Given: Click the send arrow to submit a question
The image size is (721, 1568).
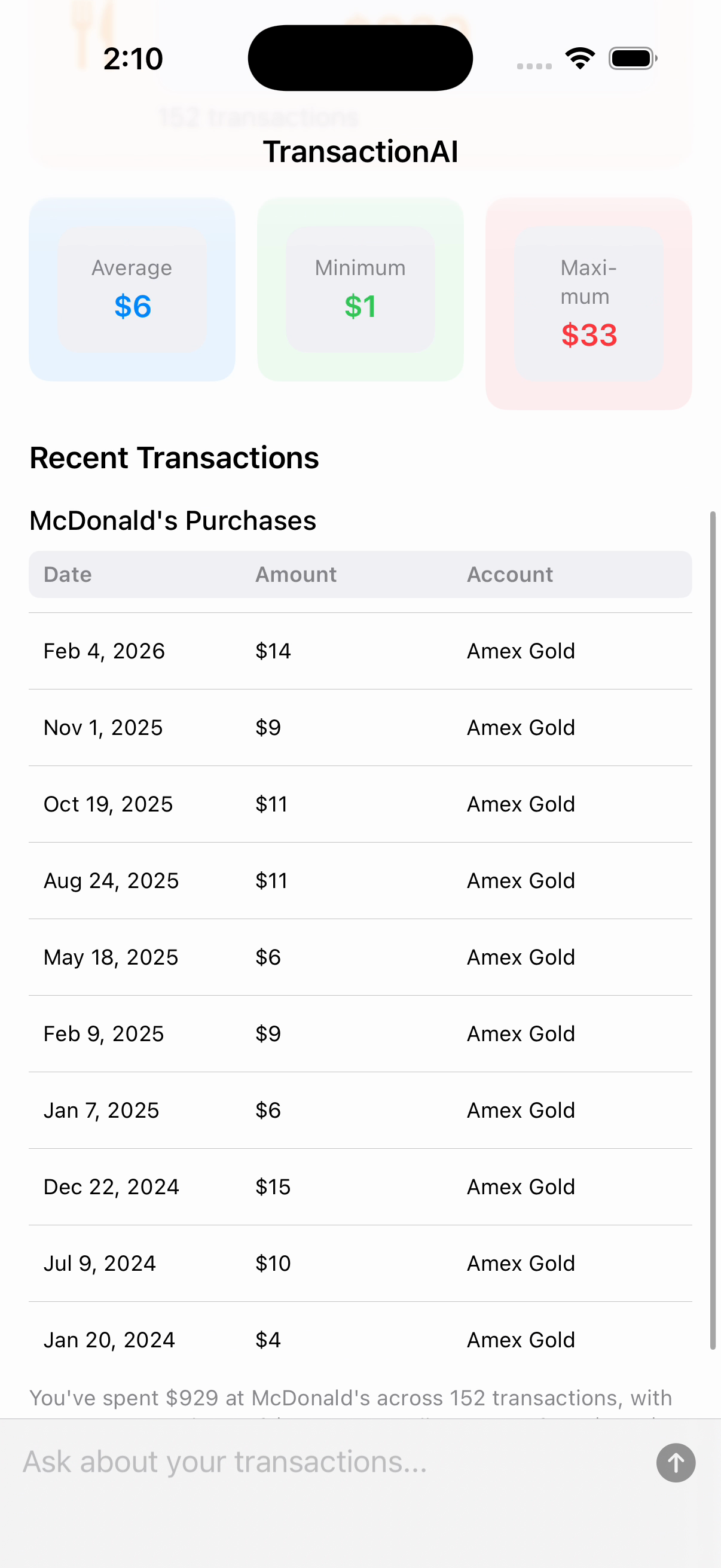Looking at the screenshot, I should click(x=675, y=1462).
